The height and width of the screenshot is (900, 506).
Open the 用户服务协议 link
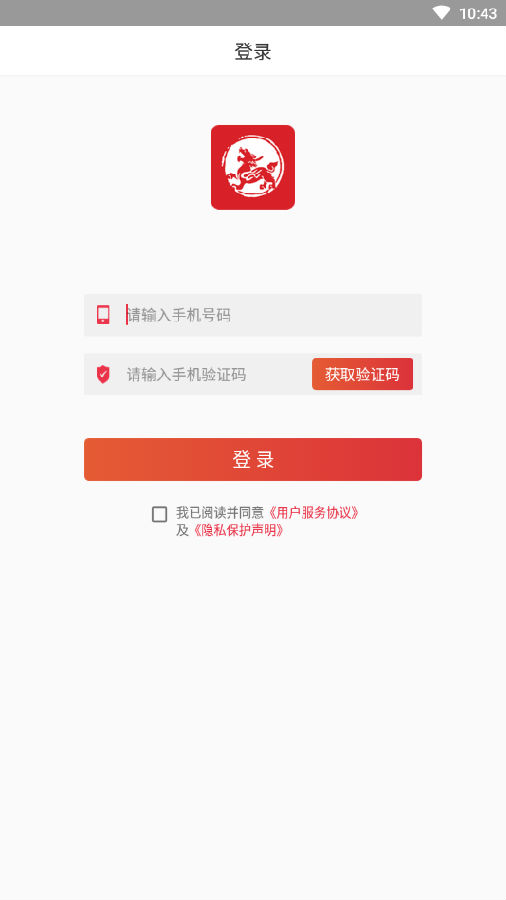coord(314,513)
